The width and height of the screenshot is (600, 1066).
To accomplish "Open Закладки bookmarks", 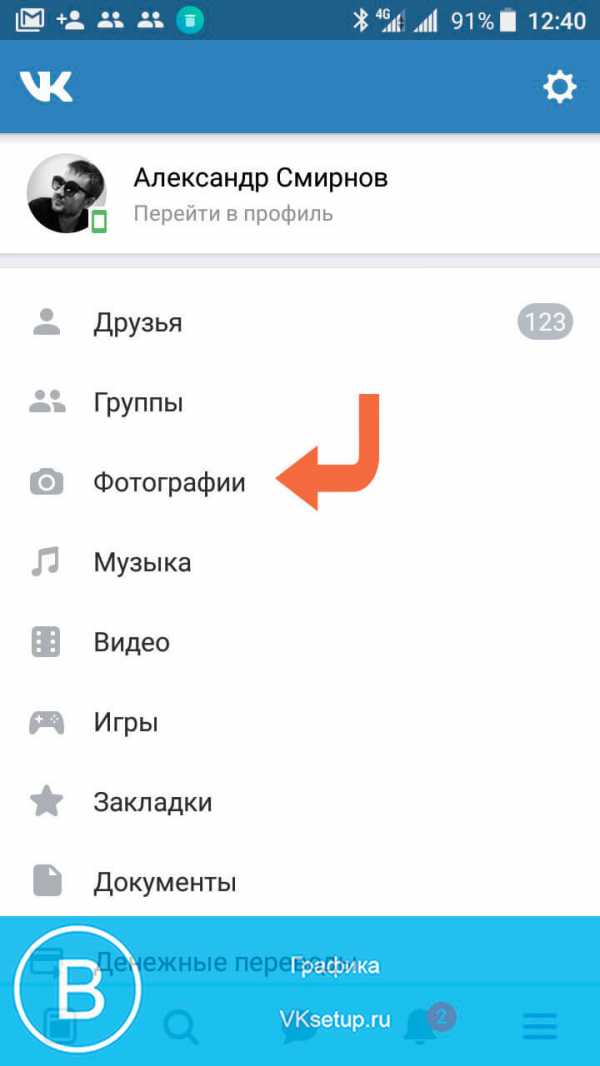I will coord(152,803).
